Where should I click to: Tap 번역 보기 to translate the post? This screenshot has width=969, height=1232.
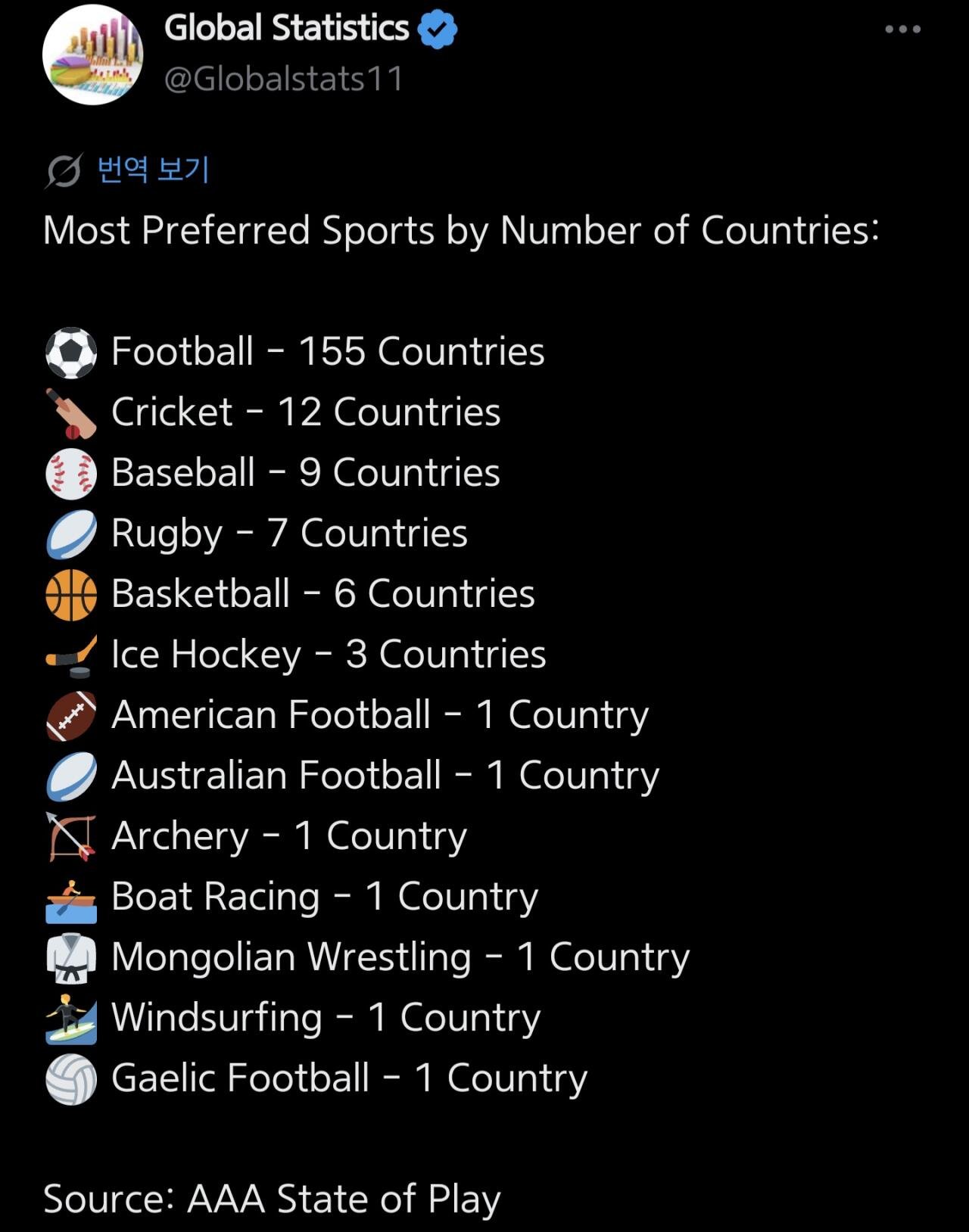point(153,170)
